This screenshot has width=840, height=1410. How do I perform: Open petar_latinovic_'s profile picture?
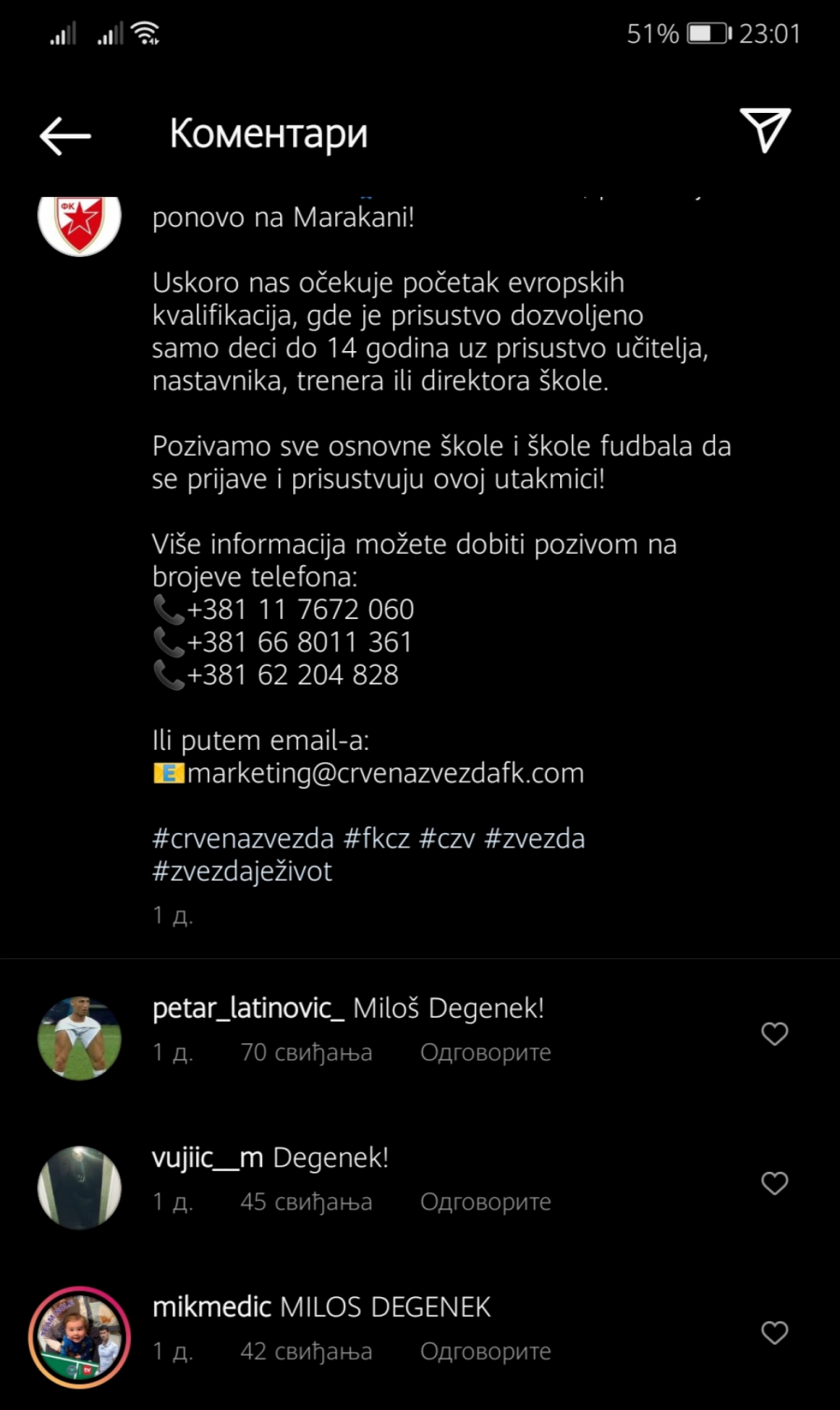pos(79,1037)
